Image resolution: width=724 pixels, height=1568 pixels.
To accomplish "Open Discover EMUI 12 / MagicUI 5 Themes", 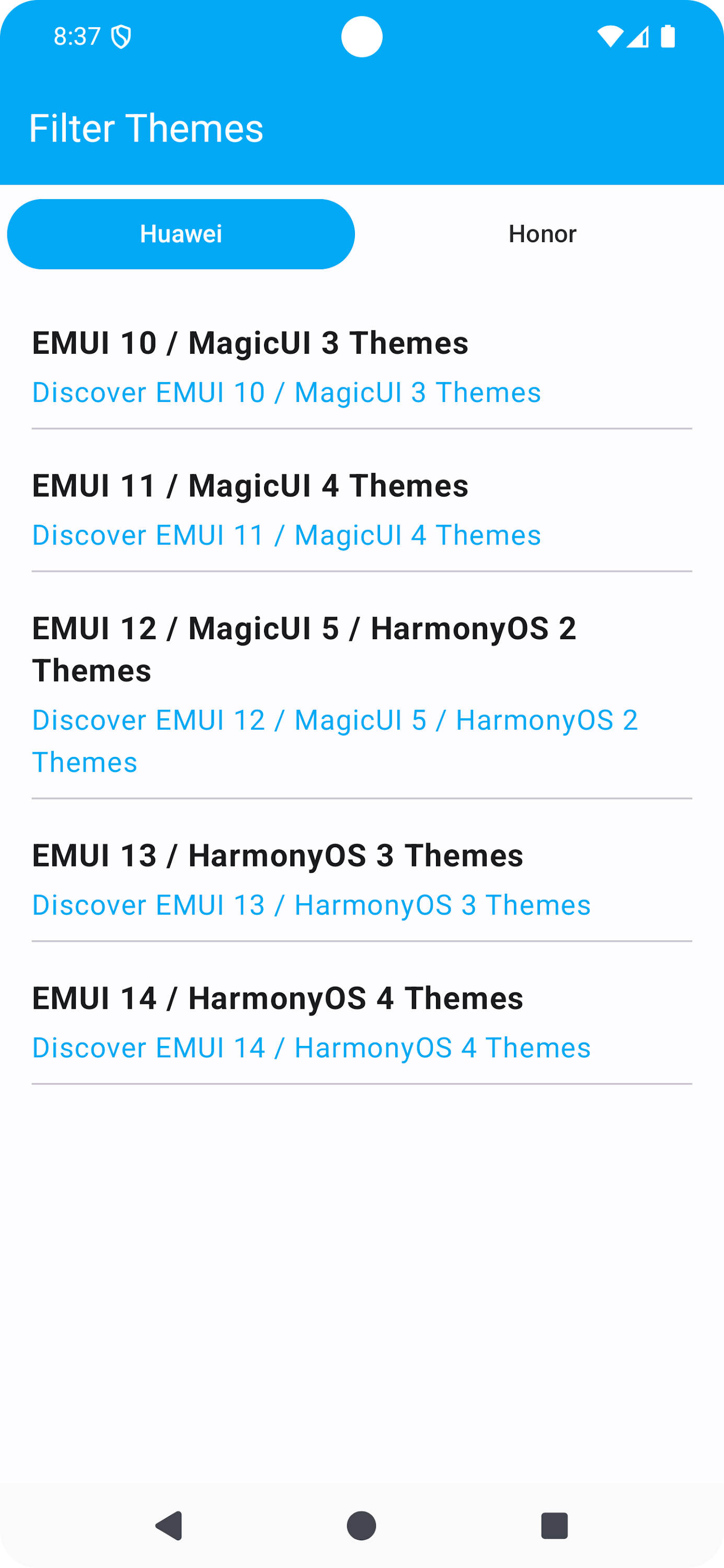I will click(335, 740).
